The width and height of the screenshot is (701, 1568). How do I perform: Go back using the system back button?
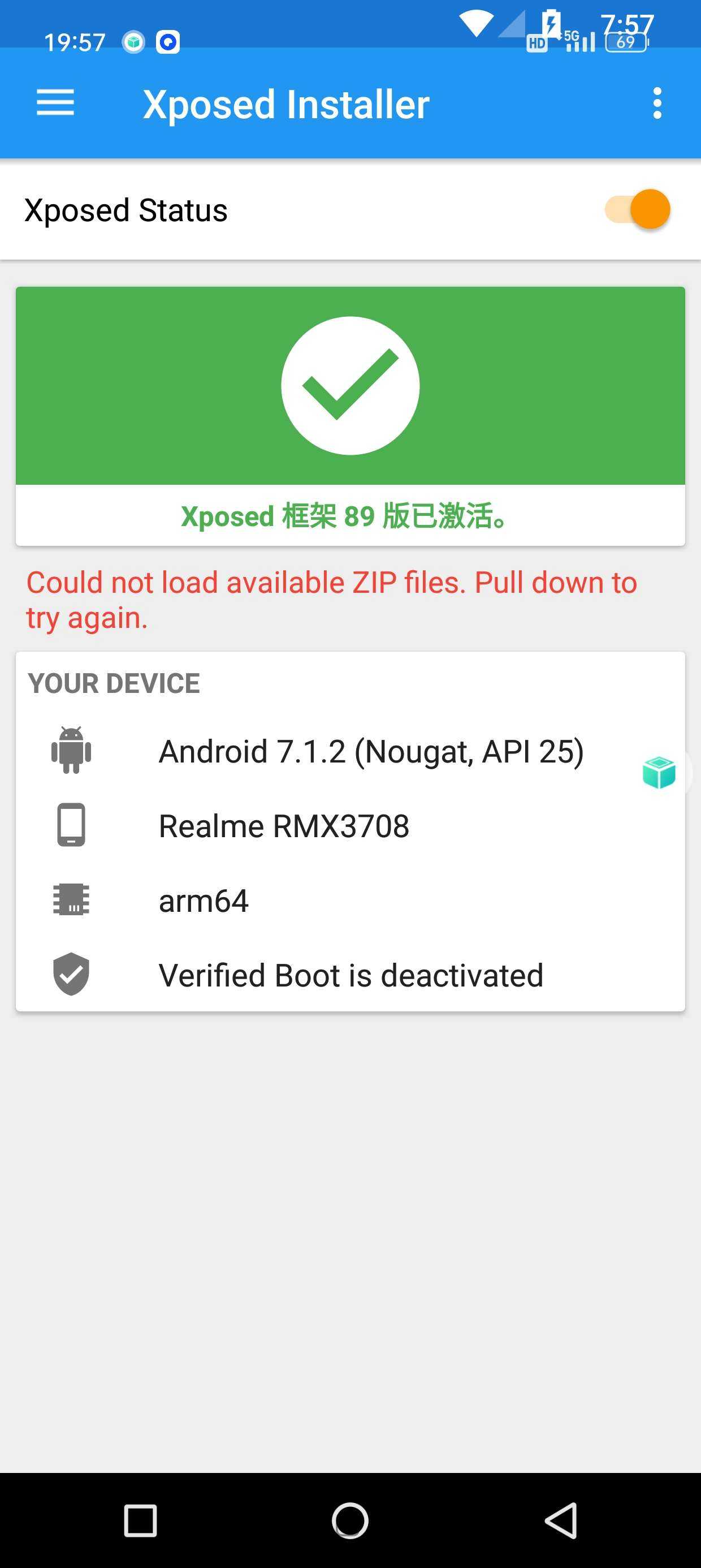(561, 1520)
